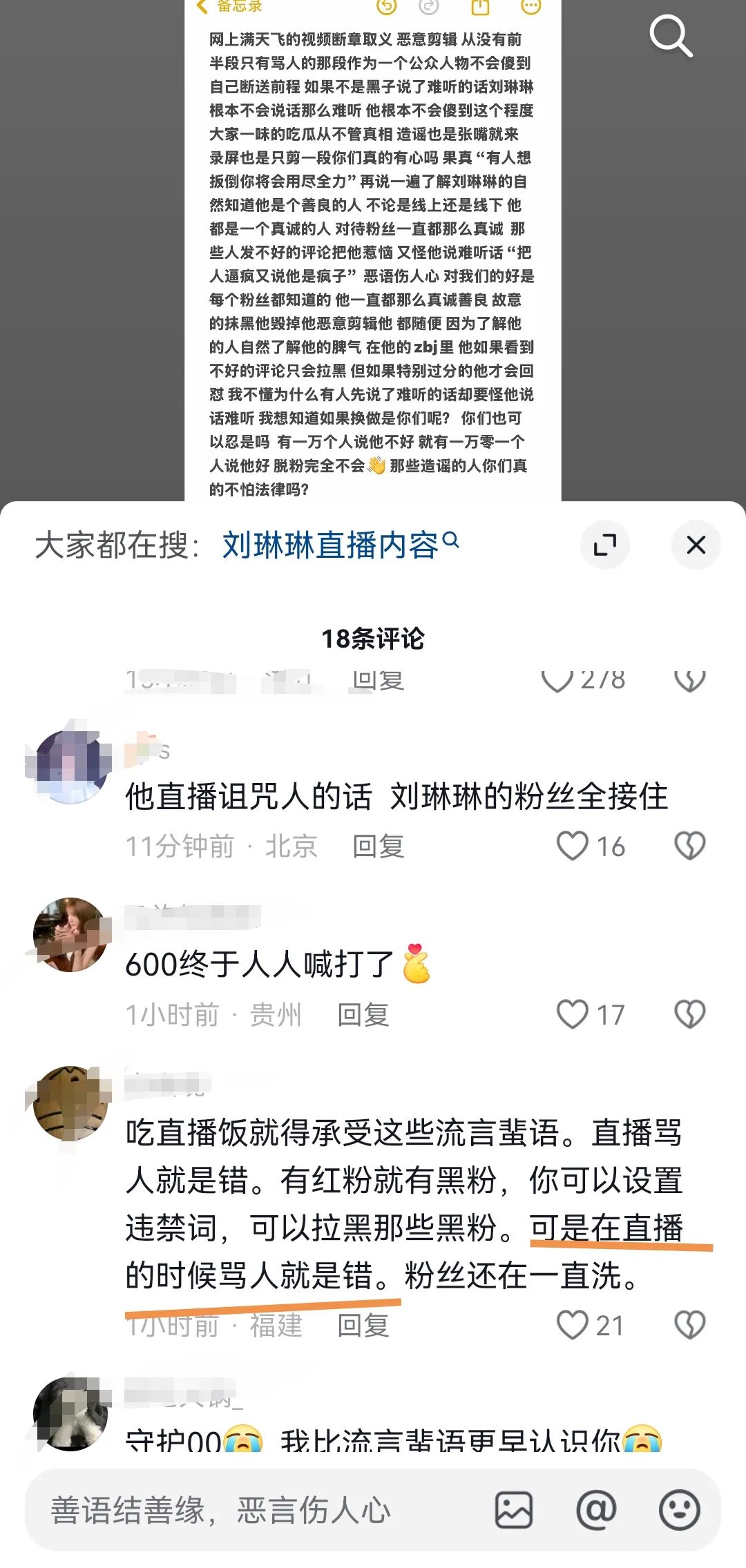The image size is (746, 1568).
Task: Dislike the comment 他直播诅咒人的话
Action: [x=689, y=846]
